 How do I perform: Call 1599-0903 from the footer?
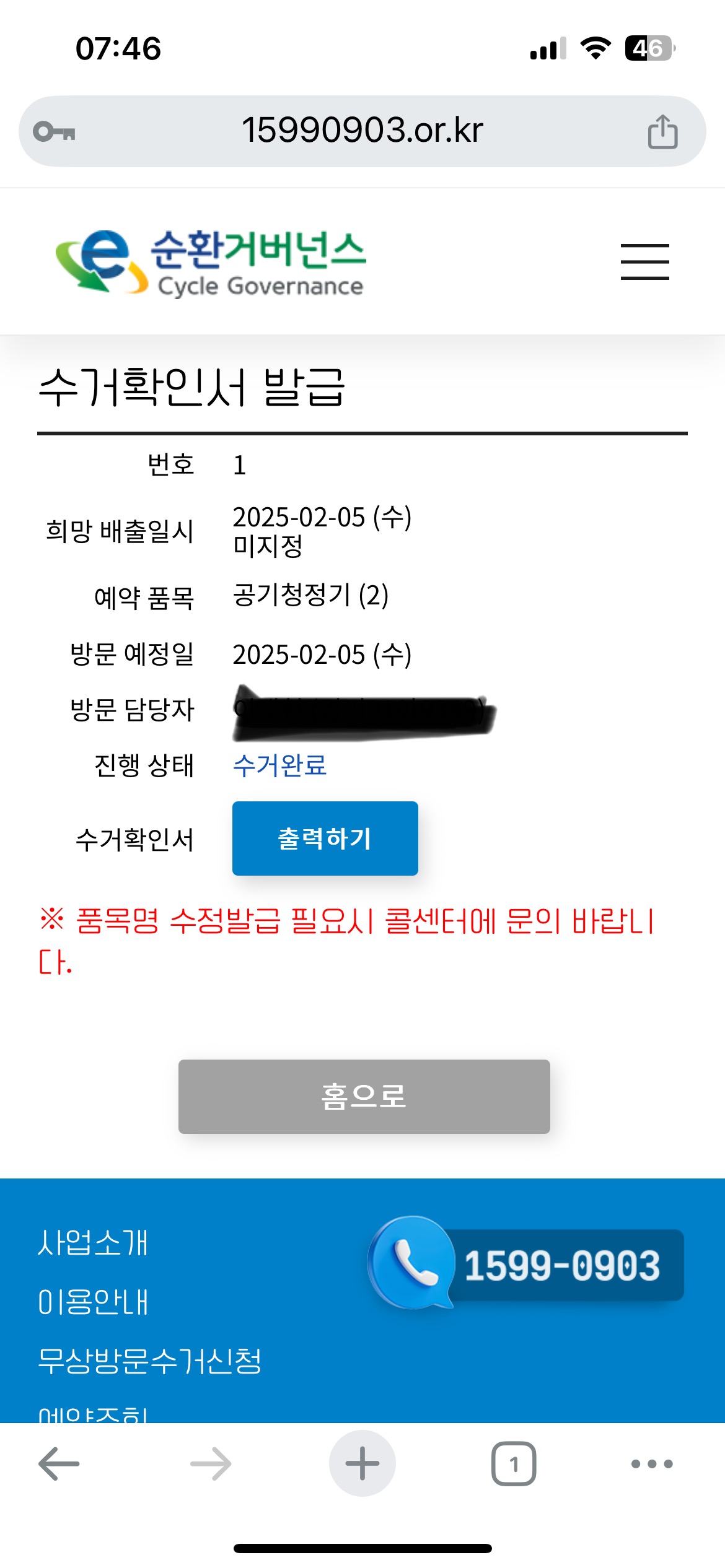point(527,1264)
